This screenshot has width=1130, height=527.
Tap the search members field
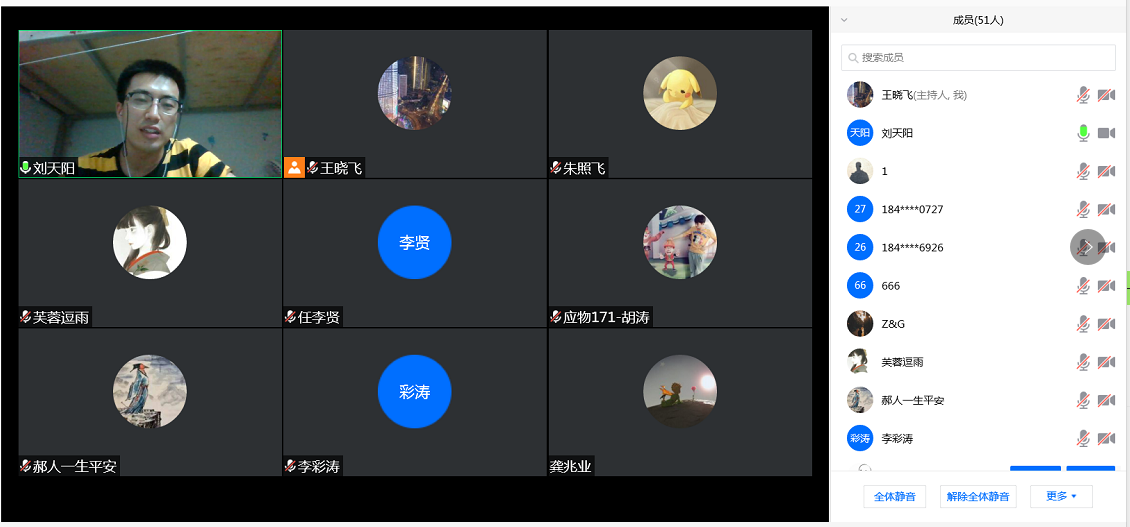pyautogui.click(x=977, y=58)
